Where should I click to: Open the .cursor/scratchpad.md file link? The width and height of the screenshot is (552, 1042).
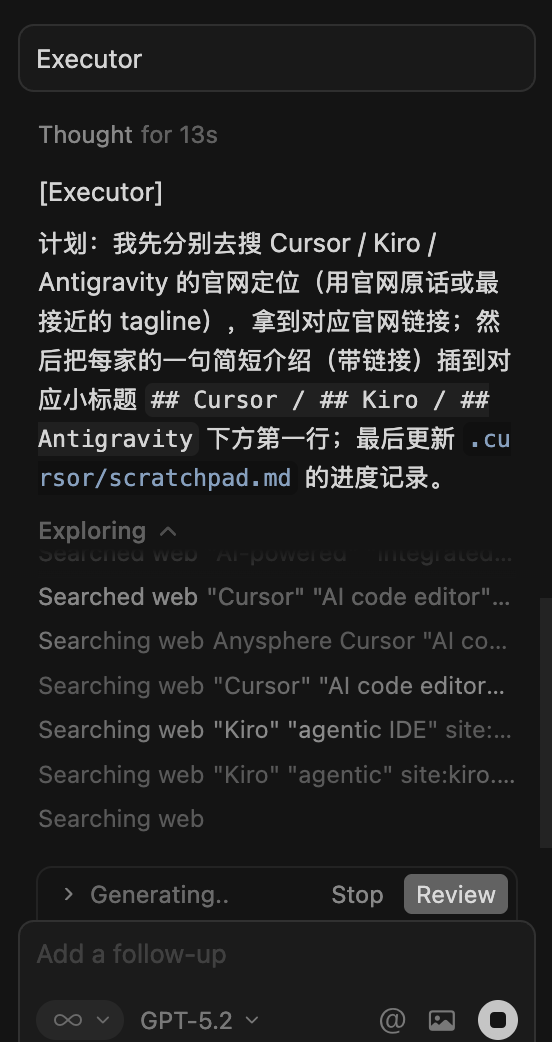[274, 458]
